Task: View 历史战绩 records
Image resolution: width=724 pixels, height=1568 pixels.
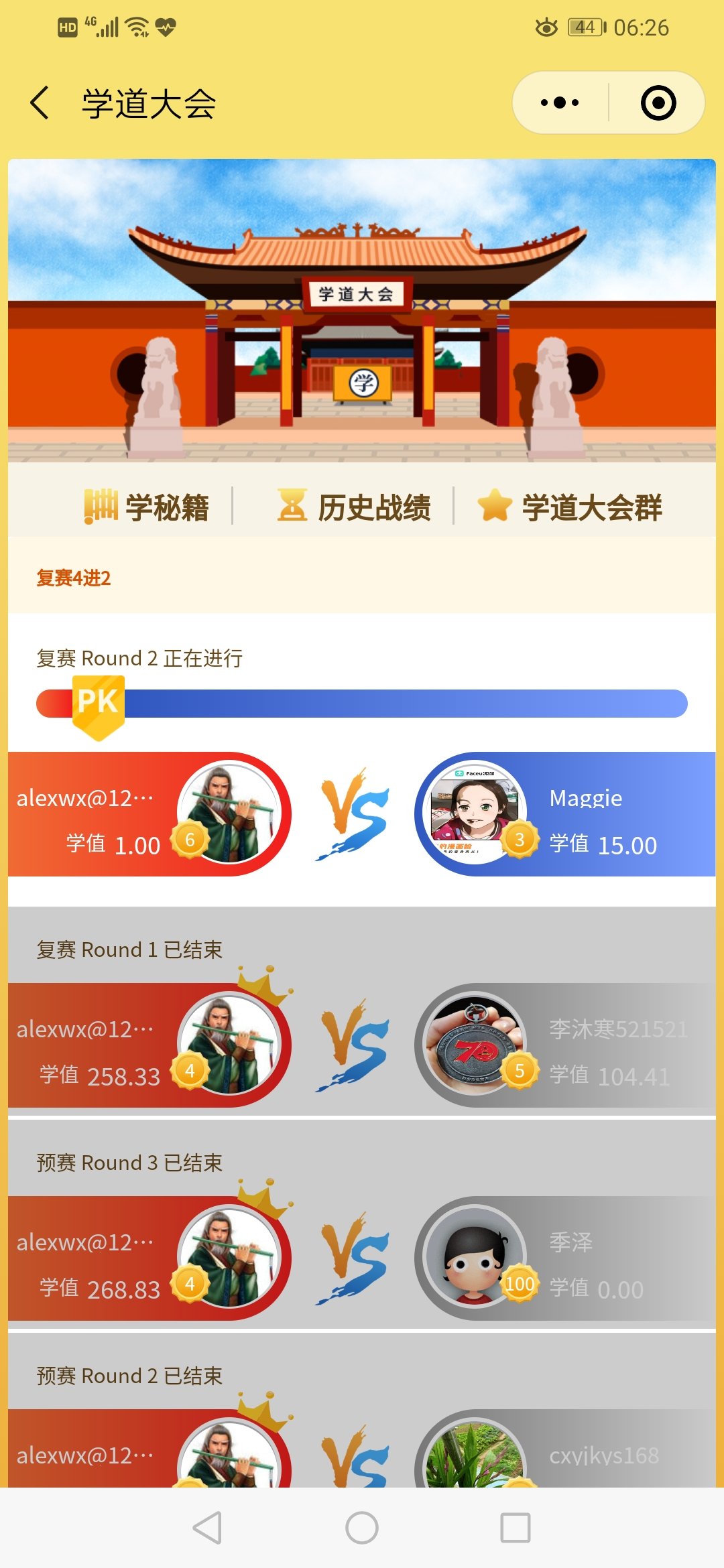Action: [354, 507]
